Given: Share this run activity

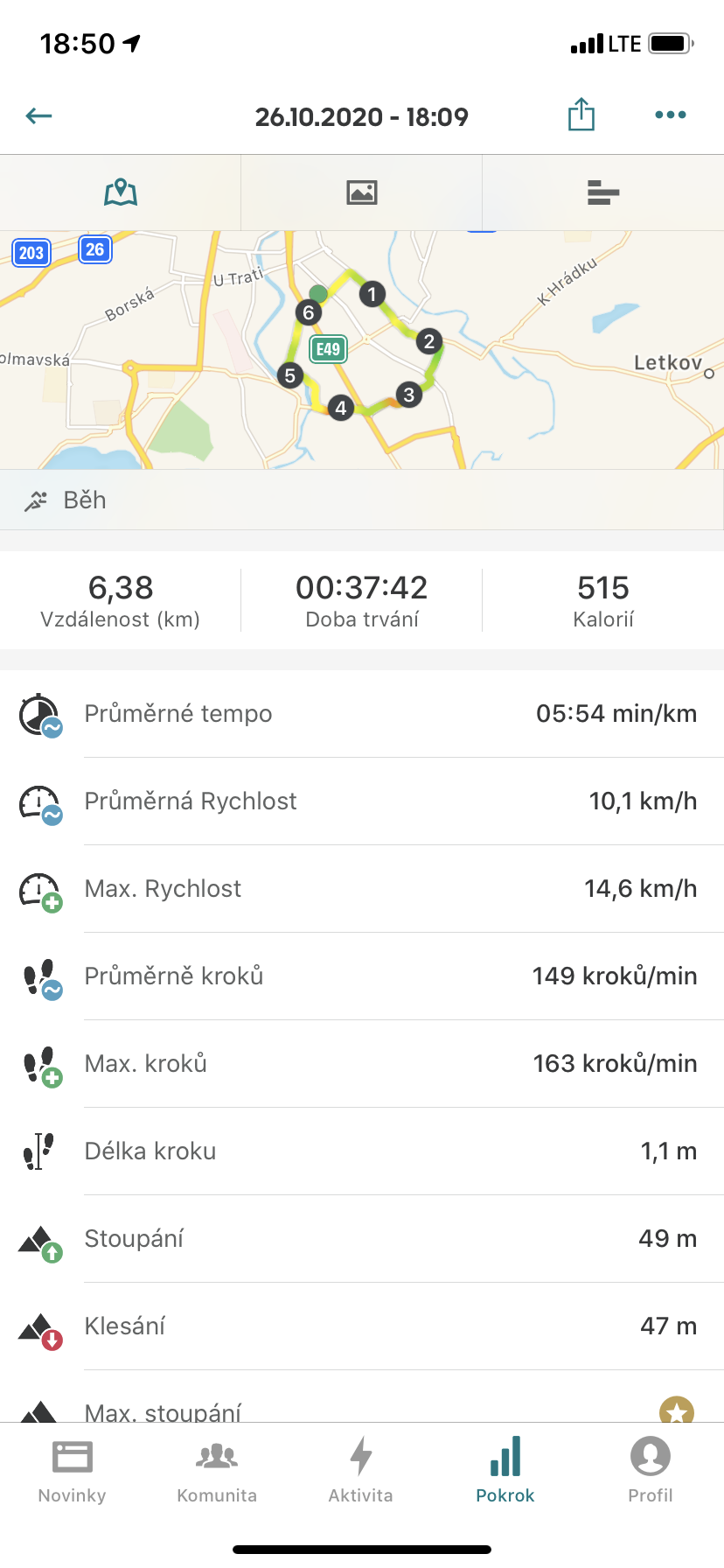Looking at the screenshot, I should pyautogui.click(x=581, y=114).
